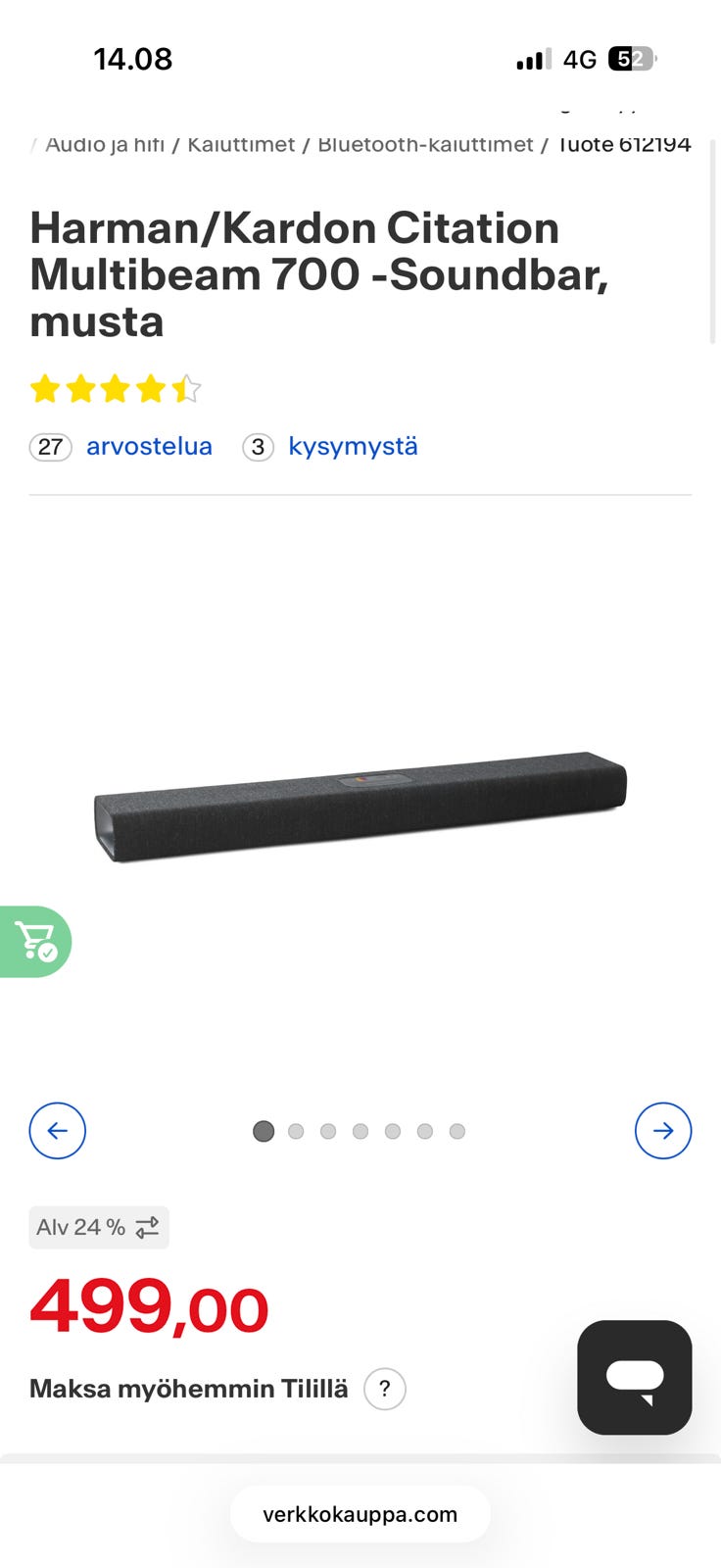Toggle the Alv 24 % price display
This screenshot has height=1568, width=721.
(x=98, y=1226)
